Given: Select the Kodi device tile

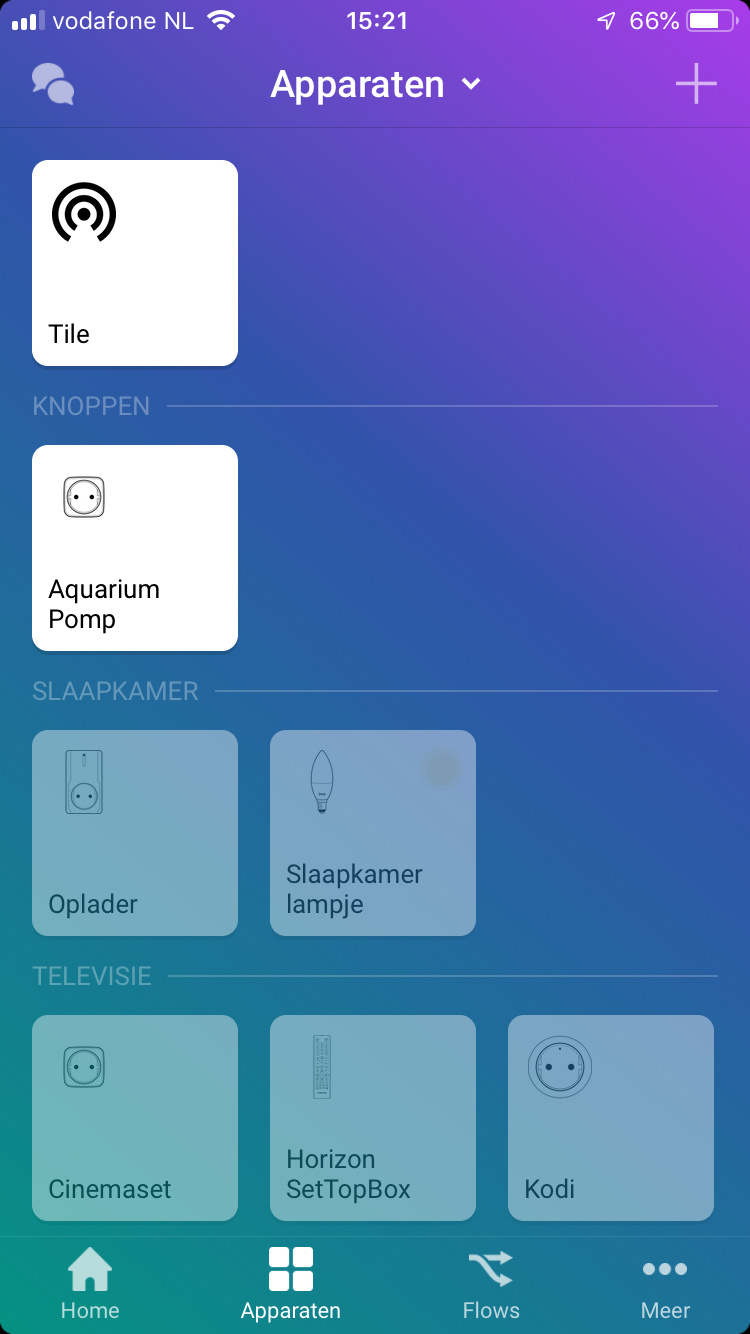Looking at the screenshot, I should pyautogui.click(x=611, y=1118).
